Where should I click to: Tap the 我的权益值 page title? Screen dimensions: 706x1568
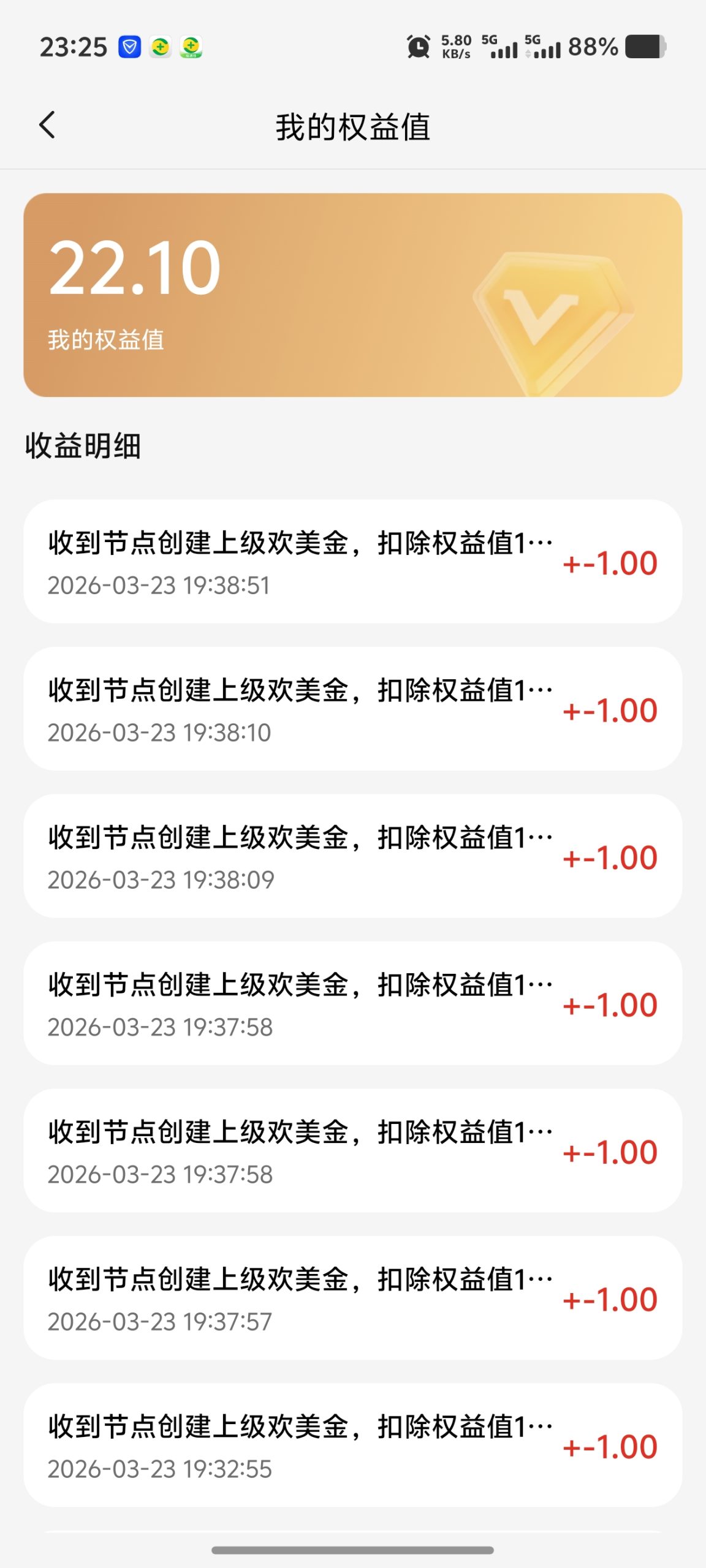[353, 125]
